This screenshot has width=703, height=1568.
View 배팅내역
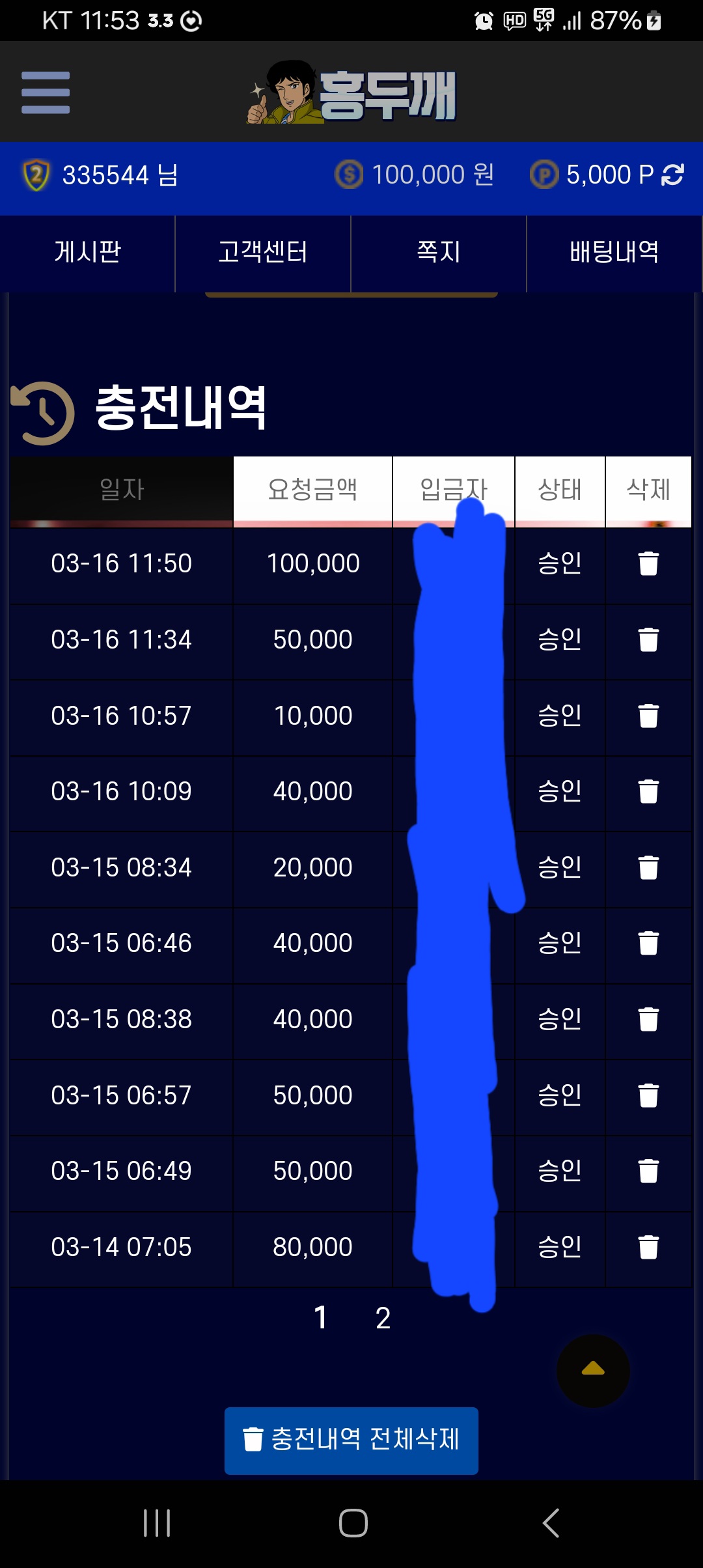(x=614, y=253)
